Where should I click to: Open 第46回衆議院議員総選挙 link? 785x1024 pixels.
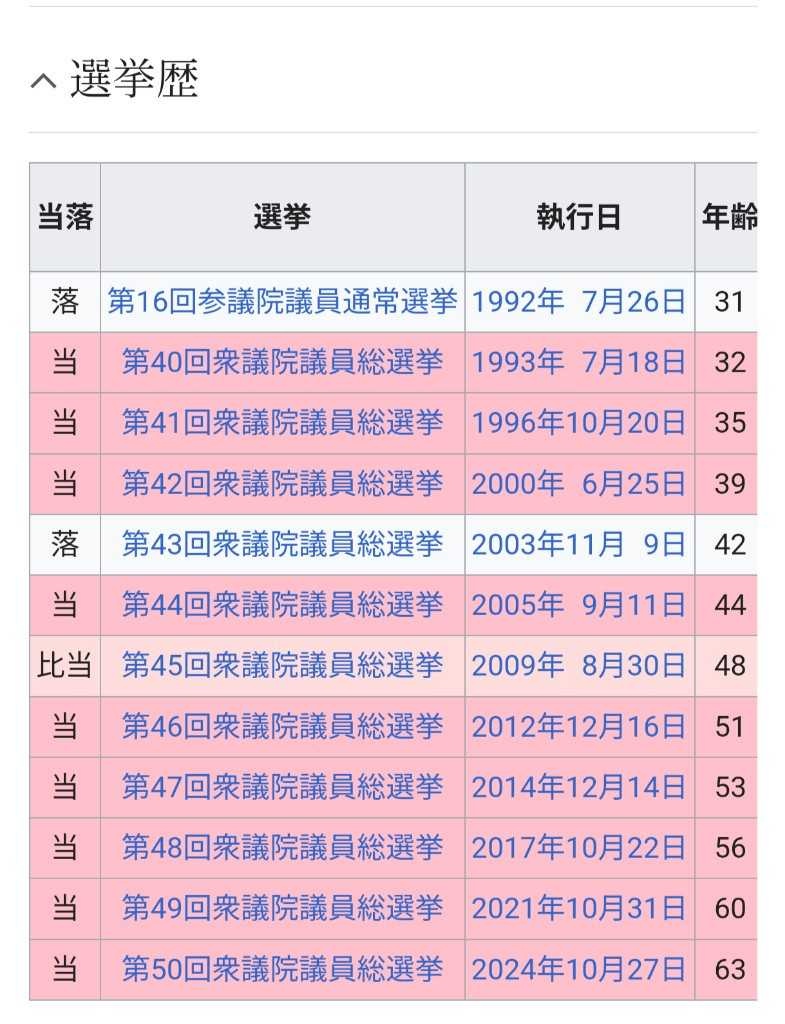pyautogui.click(x=282, y=727)
